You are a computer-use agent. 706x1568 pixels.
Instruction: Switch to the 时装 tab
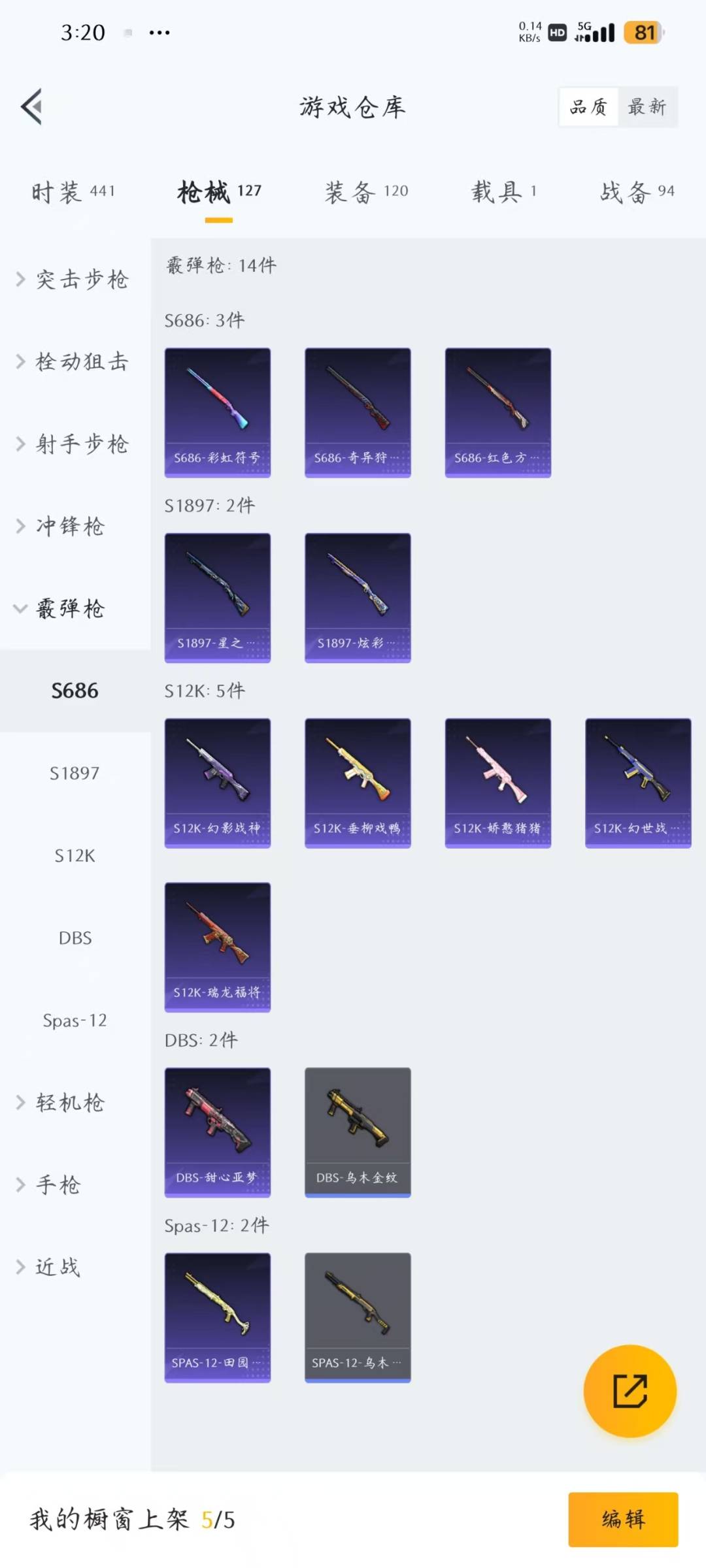click(x=73, y=192)
